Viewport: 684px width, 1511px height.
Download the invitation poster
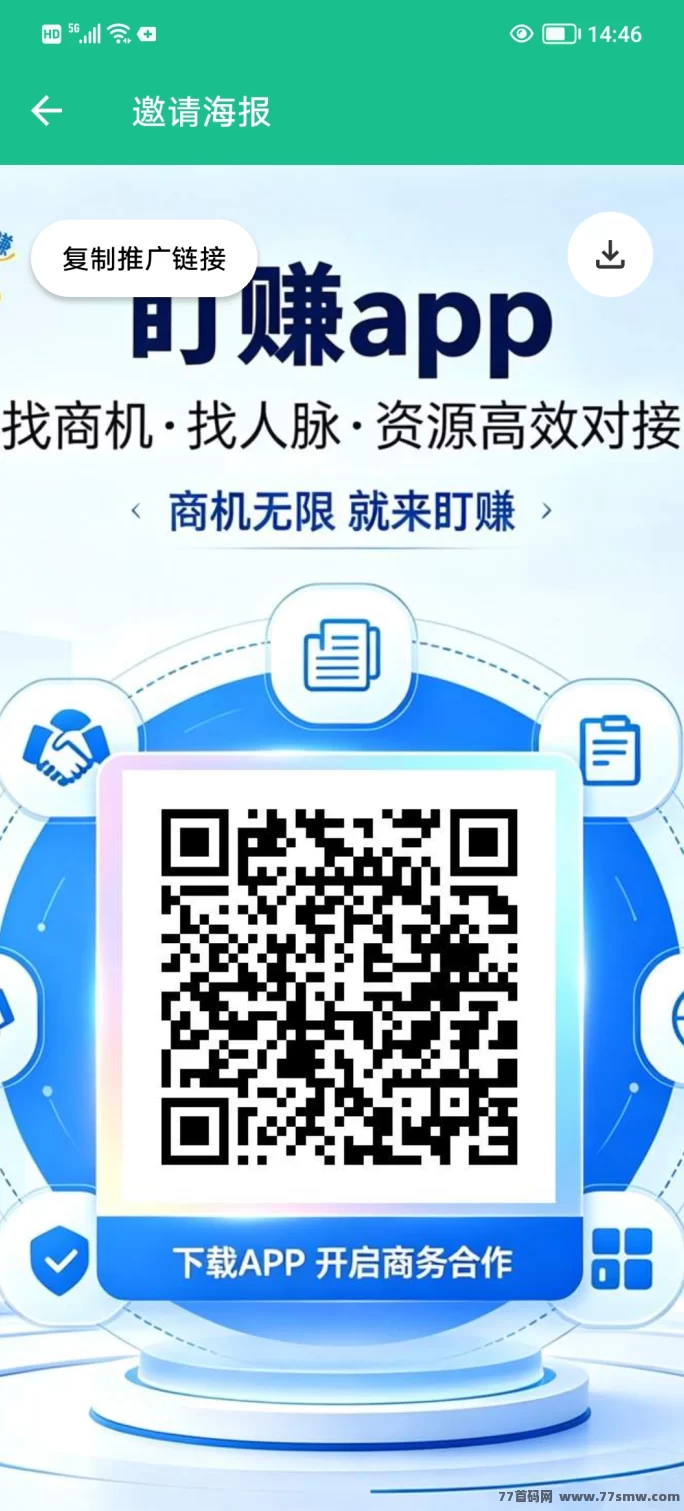610,255
